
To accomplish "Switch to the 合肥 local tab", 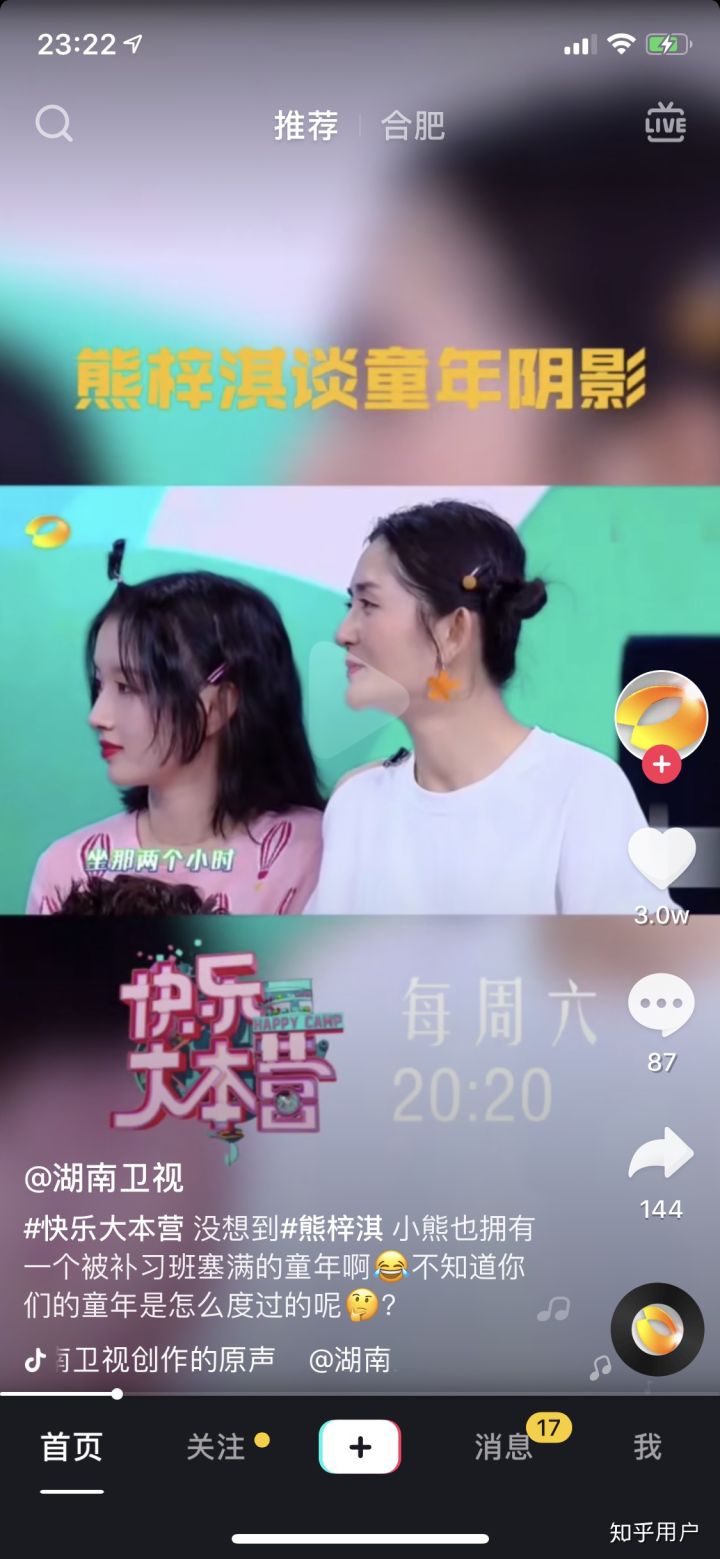I will pos(412,126).
